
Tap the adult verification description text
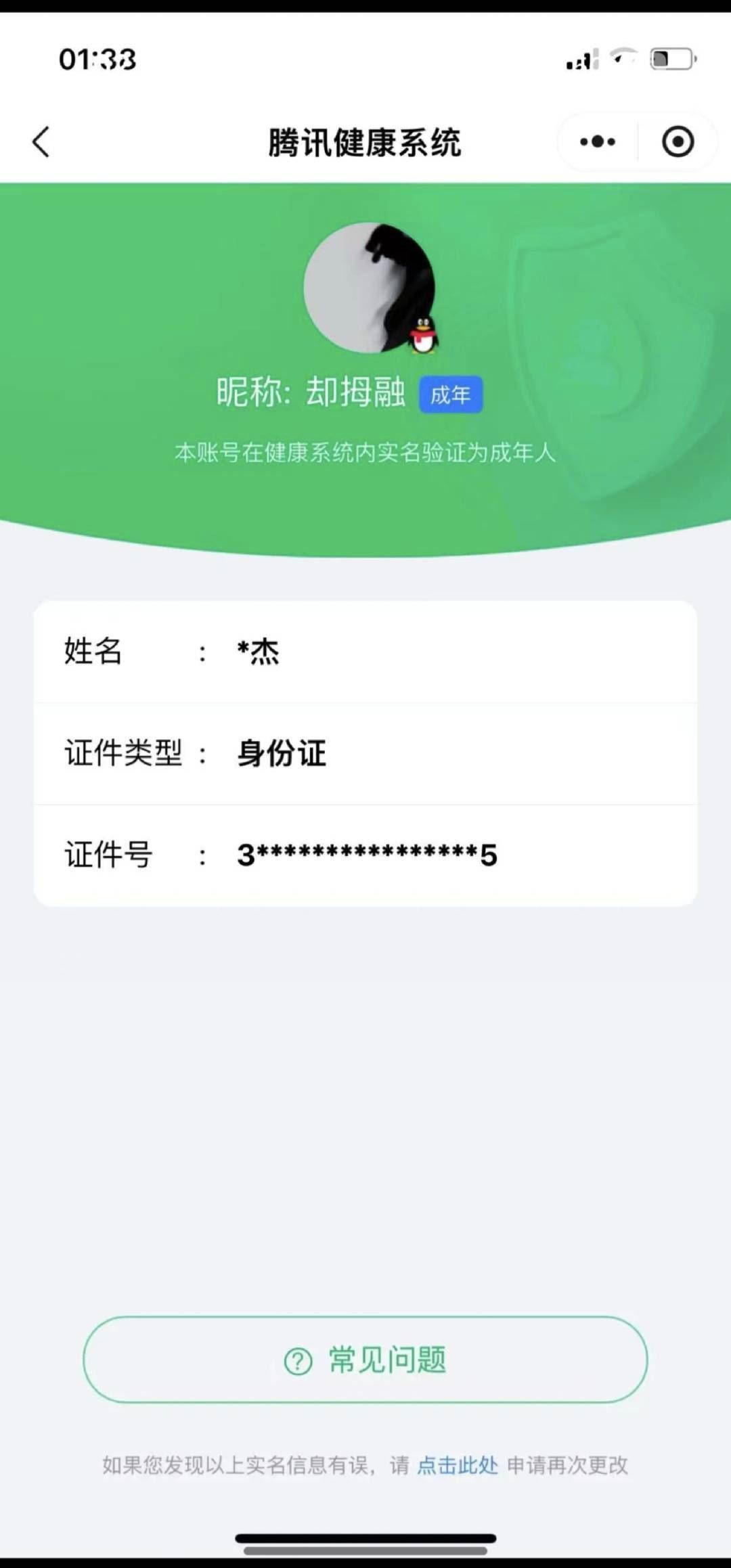(365, 455)
